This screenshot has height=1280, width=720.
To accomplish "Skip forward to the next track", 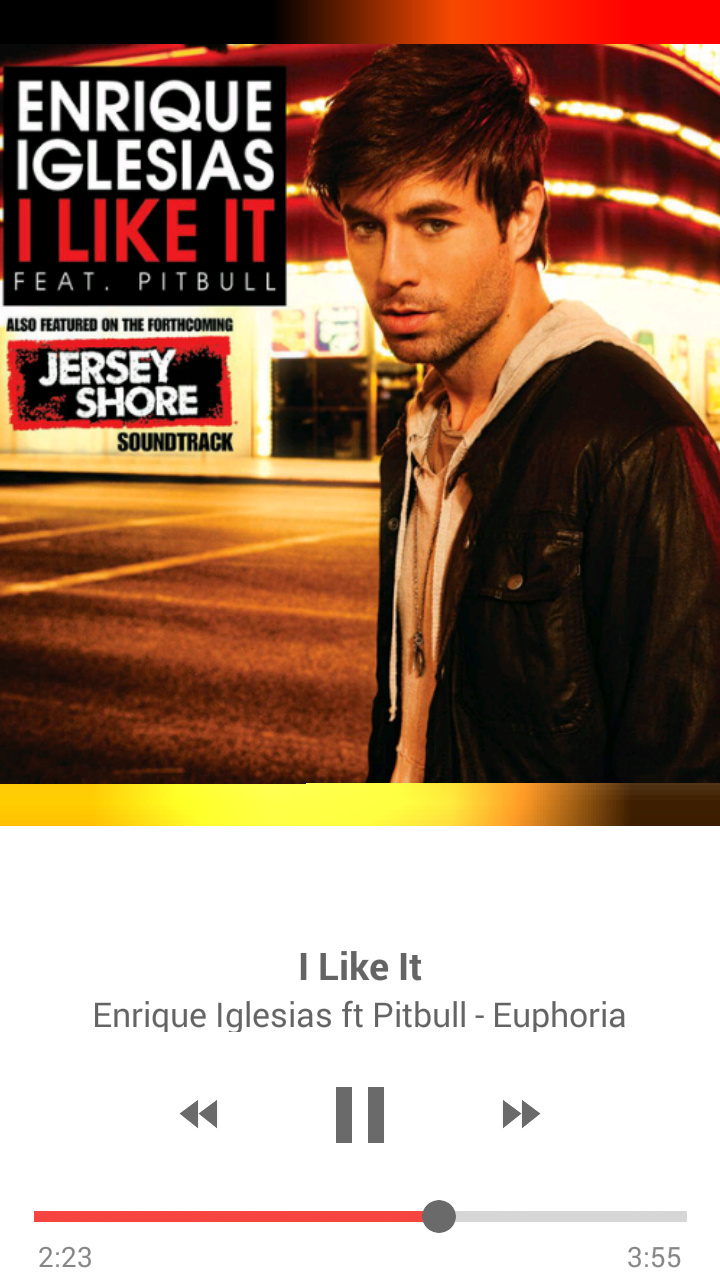I will click(521, 1114).
